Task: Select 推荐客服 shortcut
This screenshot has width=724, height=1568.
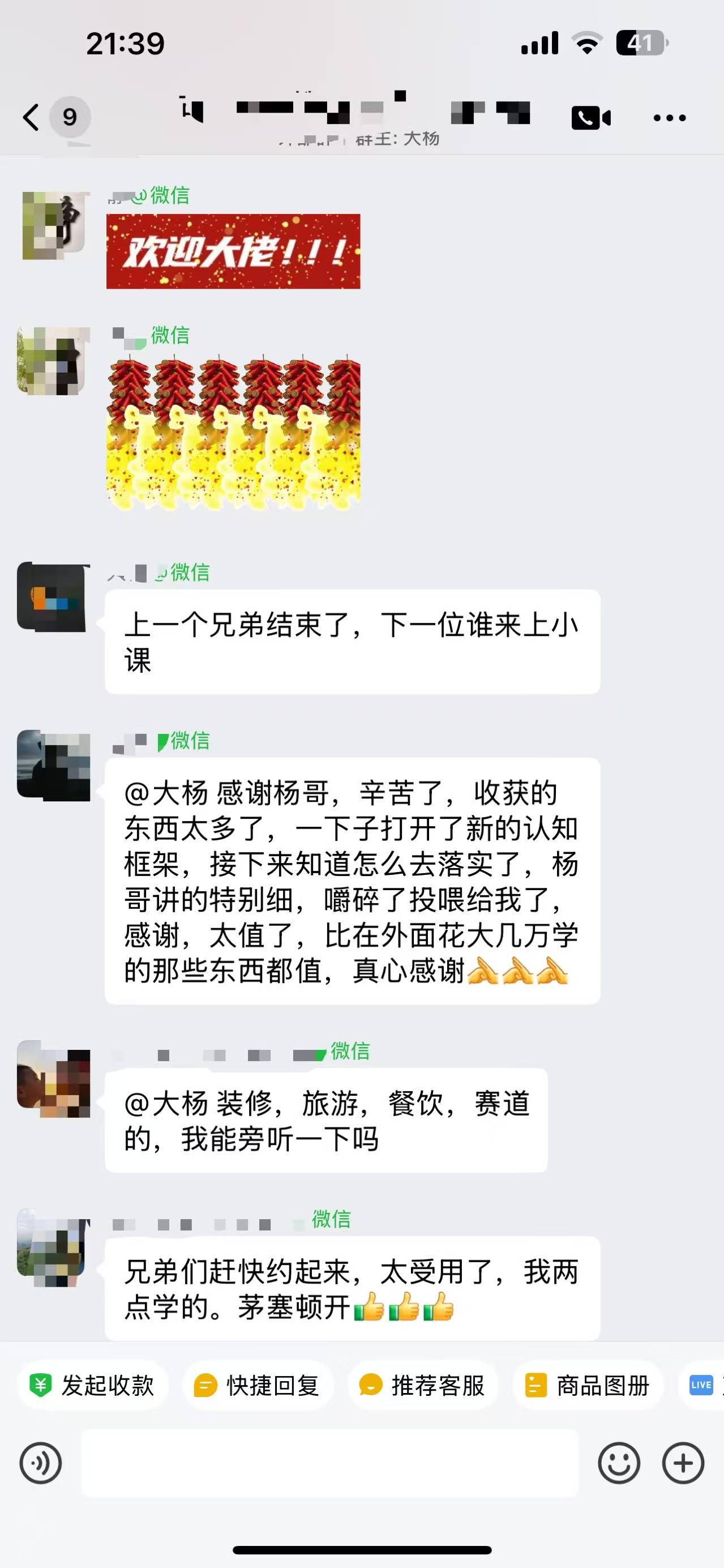Action: (x=422, y=1386)
